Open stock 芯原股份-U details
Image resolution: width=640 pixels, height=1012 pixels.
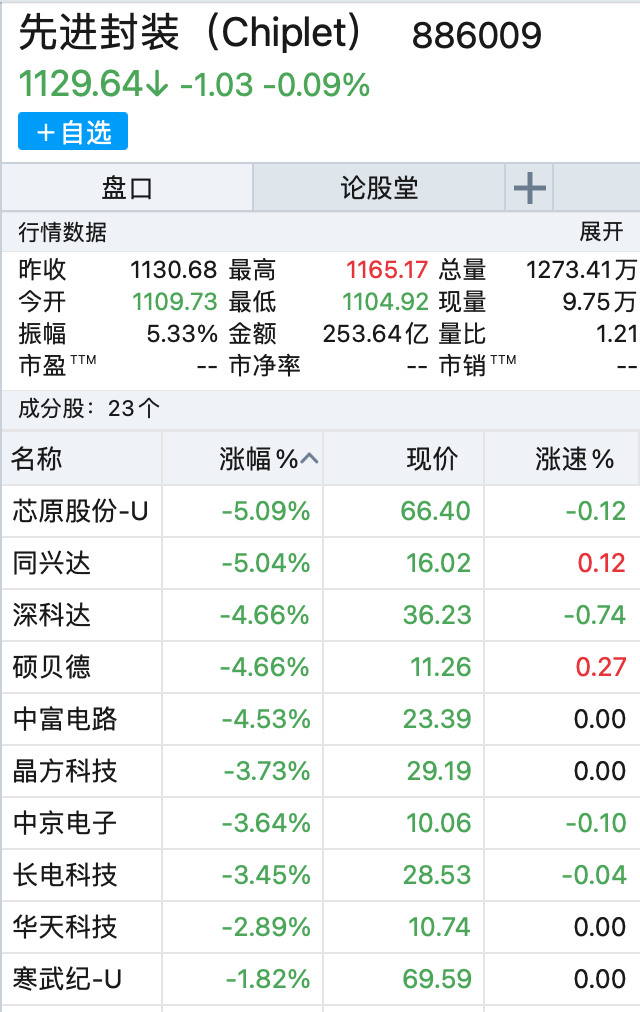pyautogui.click(x=80, y=511)
